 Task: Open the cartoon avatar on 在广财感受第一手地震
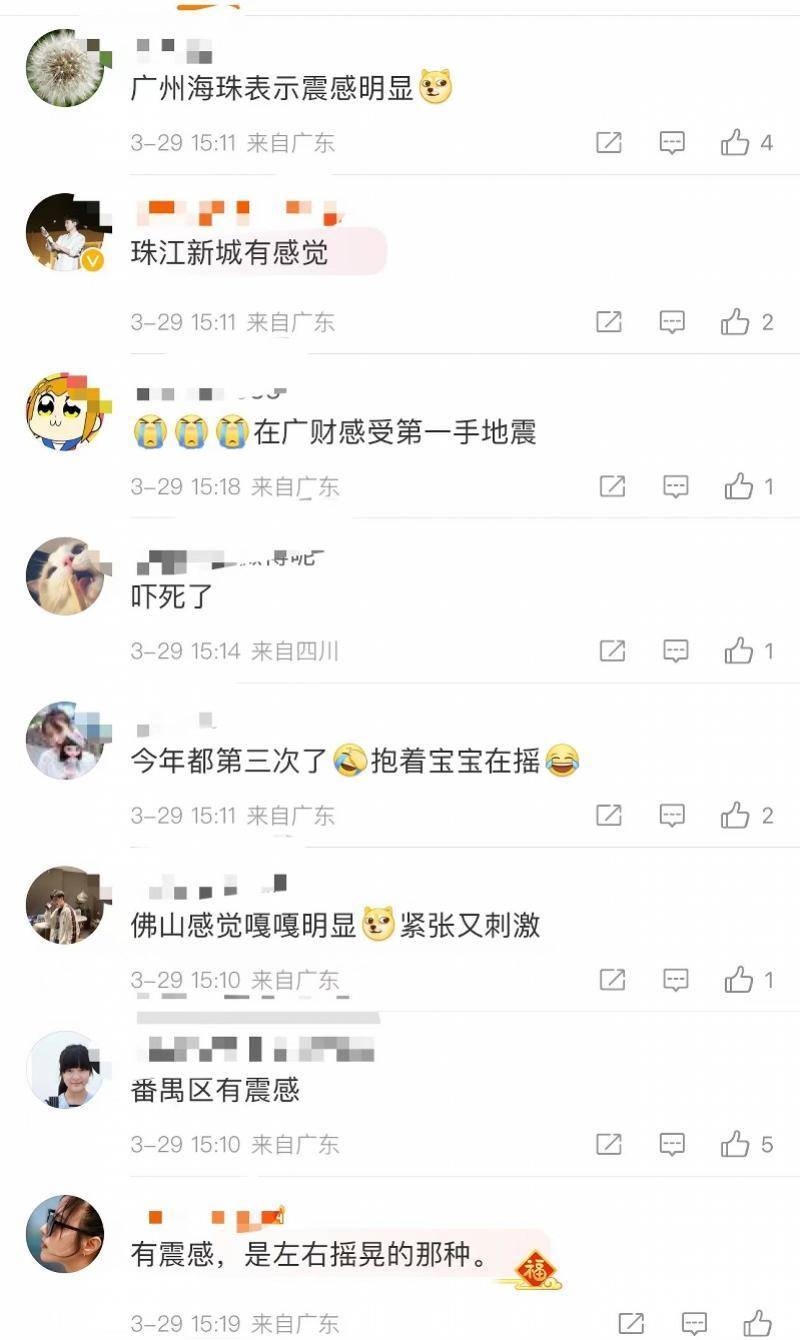pyautogui.click(x=64, y=411)
